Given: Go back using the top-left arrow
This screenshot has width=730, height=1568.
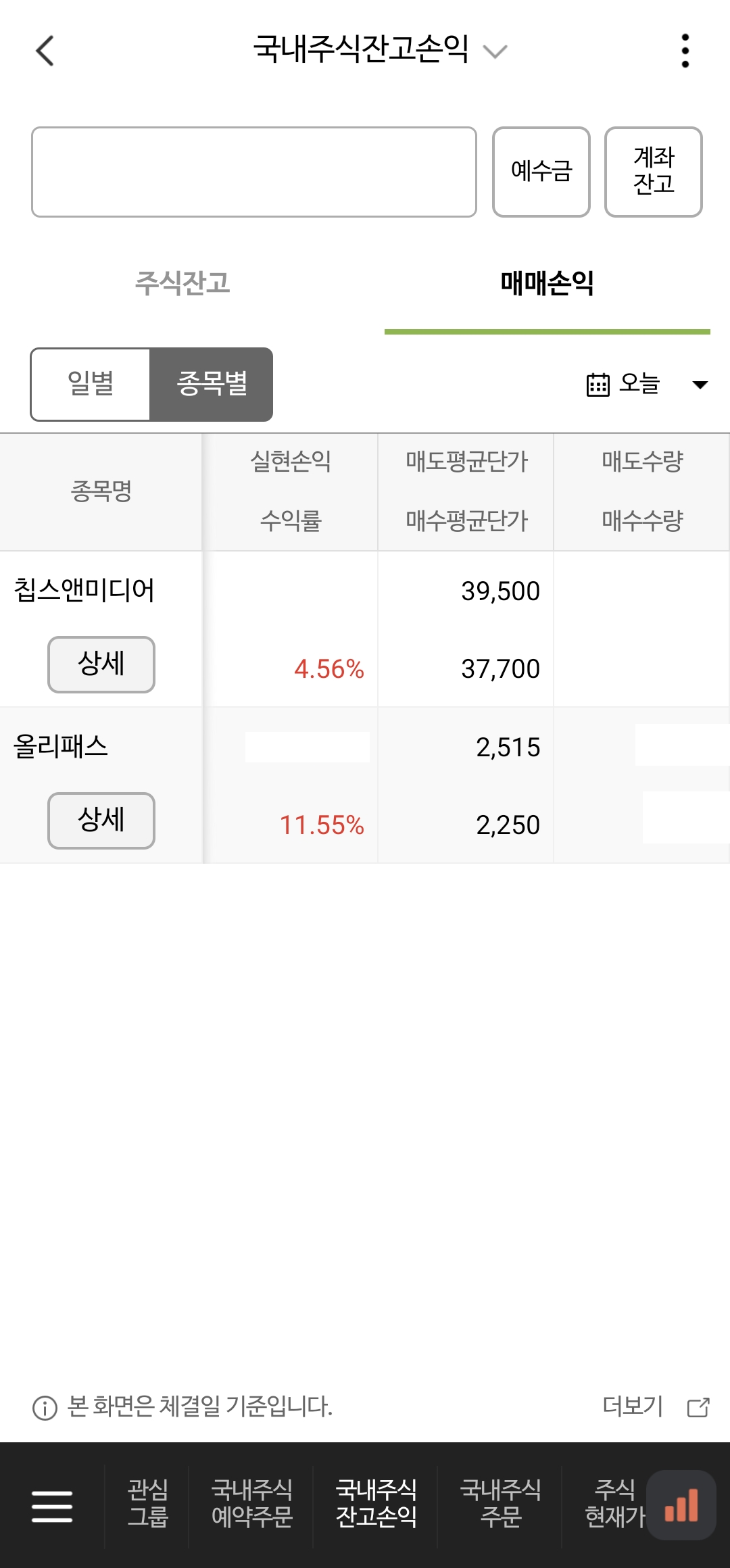Looking at the screenshot, I should click(45, 51).
